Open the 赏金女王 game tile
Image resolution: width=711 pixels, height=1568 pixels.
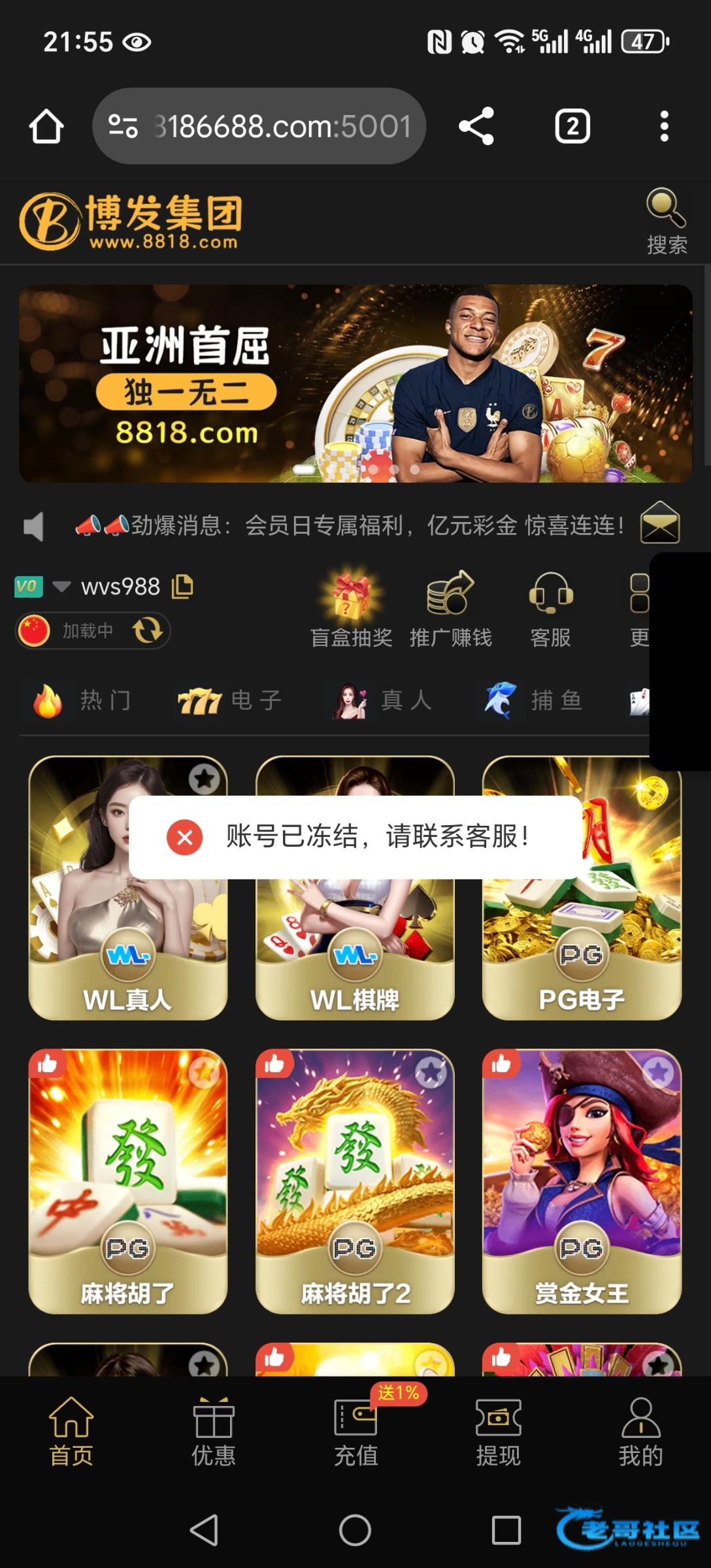pos(582,1181)
